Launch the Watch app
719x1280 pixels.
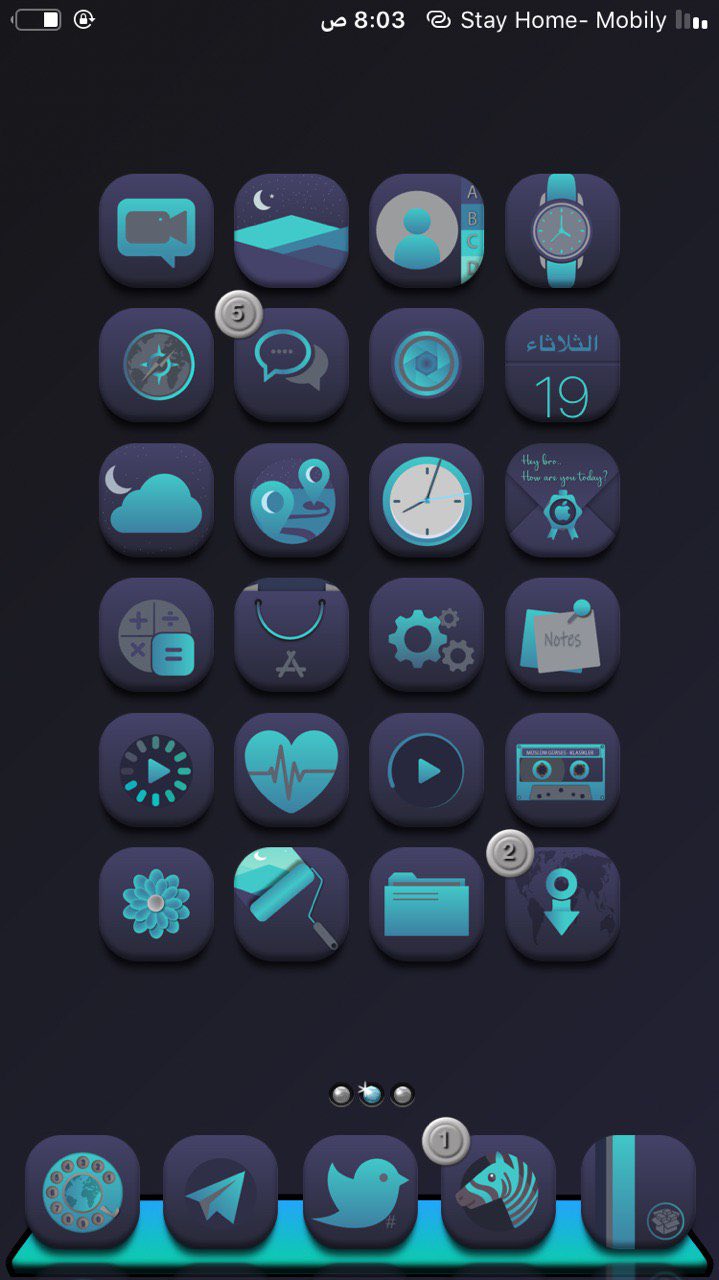(x=562, y=230)
